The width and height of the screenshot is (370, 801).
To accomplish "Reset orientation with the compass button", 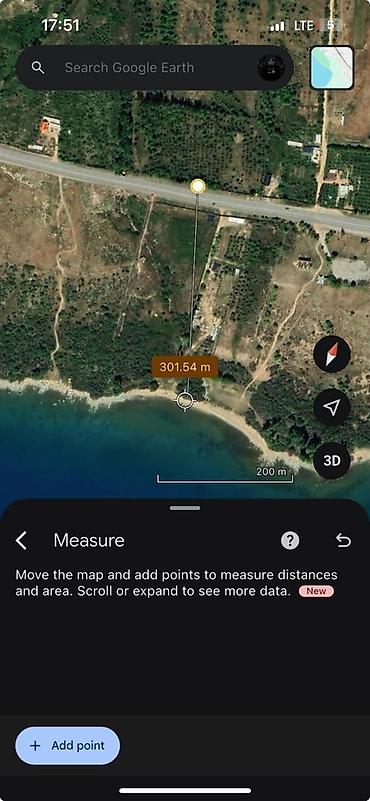I will click(x=332, y=354).
